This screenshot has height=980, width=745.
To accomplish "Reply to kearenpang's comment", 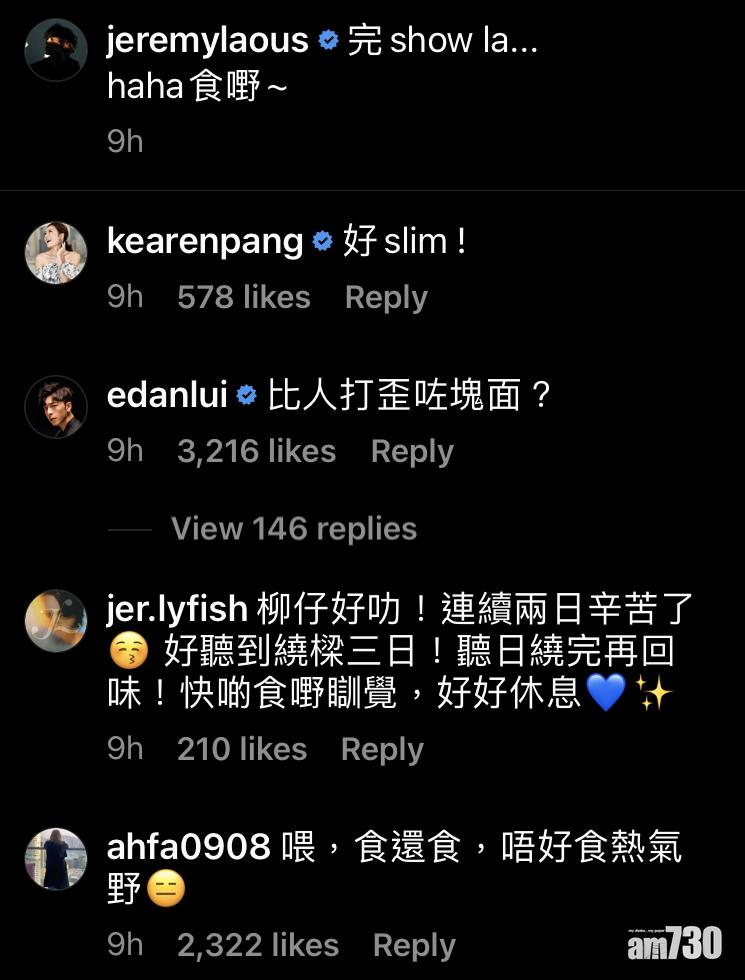I will click(386, 297).
